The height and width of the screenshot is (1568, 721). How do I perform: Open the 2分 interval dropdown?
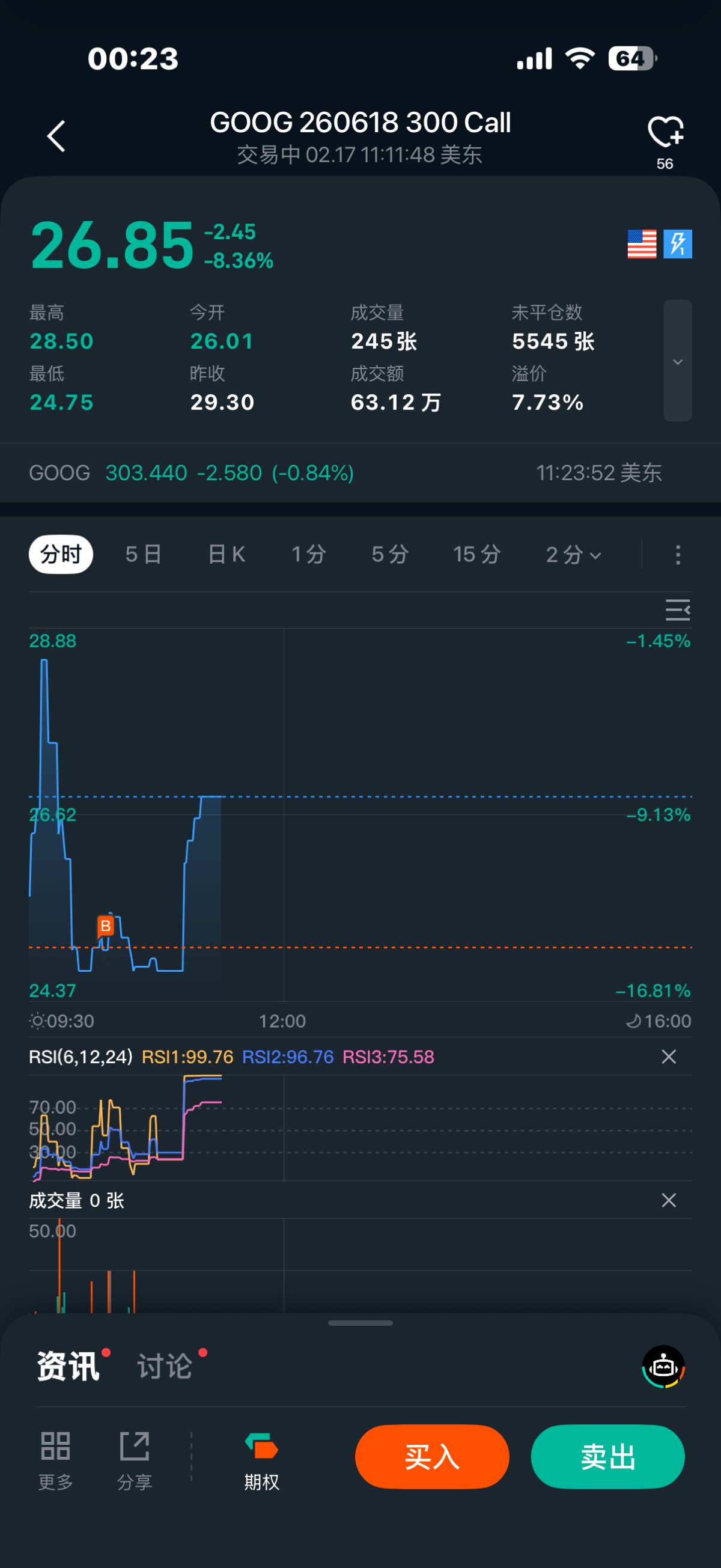[573, 555]
